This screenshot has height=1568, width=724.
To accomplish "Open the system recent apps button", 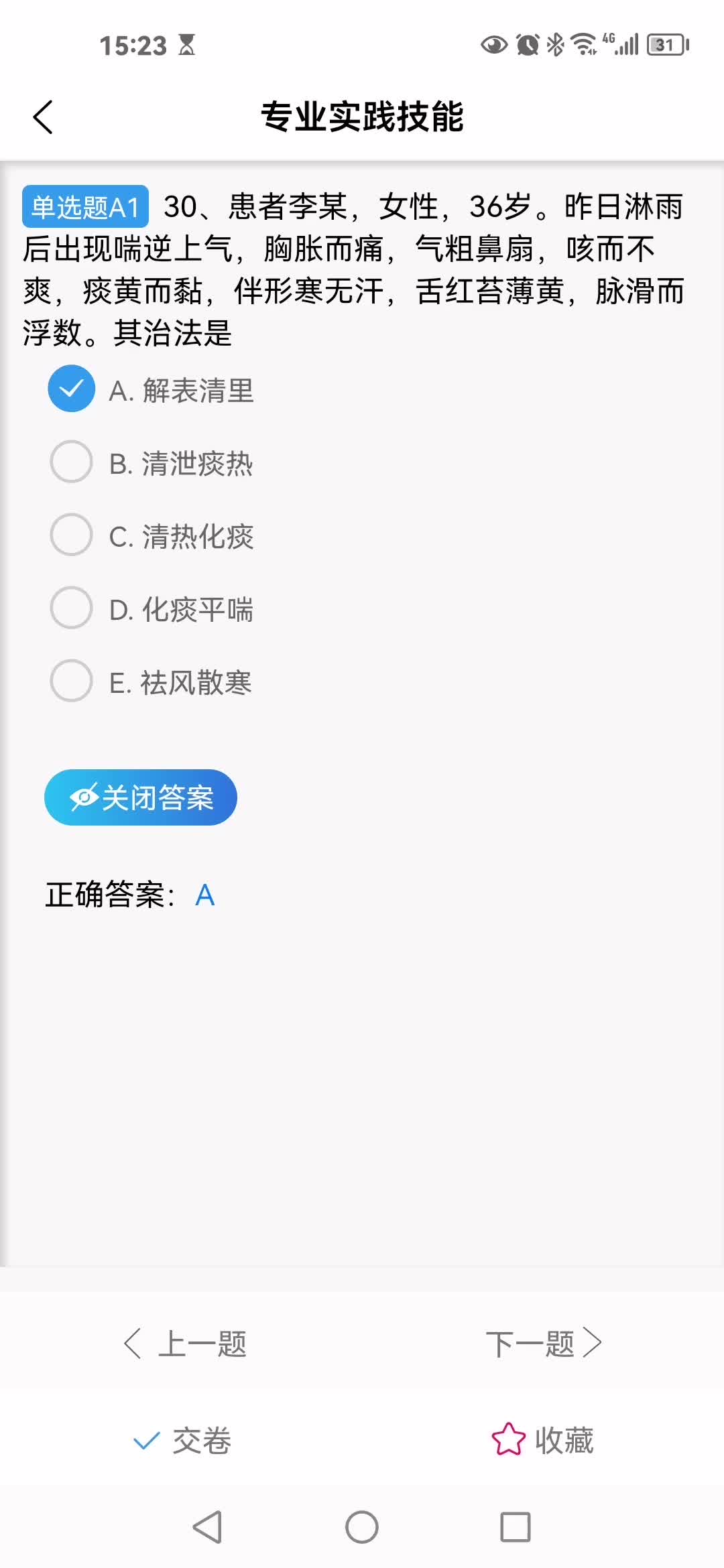I will pyautogui.click(x=516, y=1527).
